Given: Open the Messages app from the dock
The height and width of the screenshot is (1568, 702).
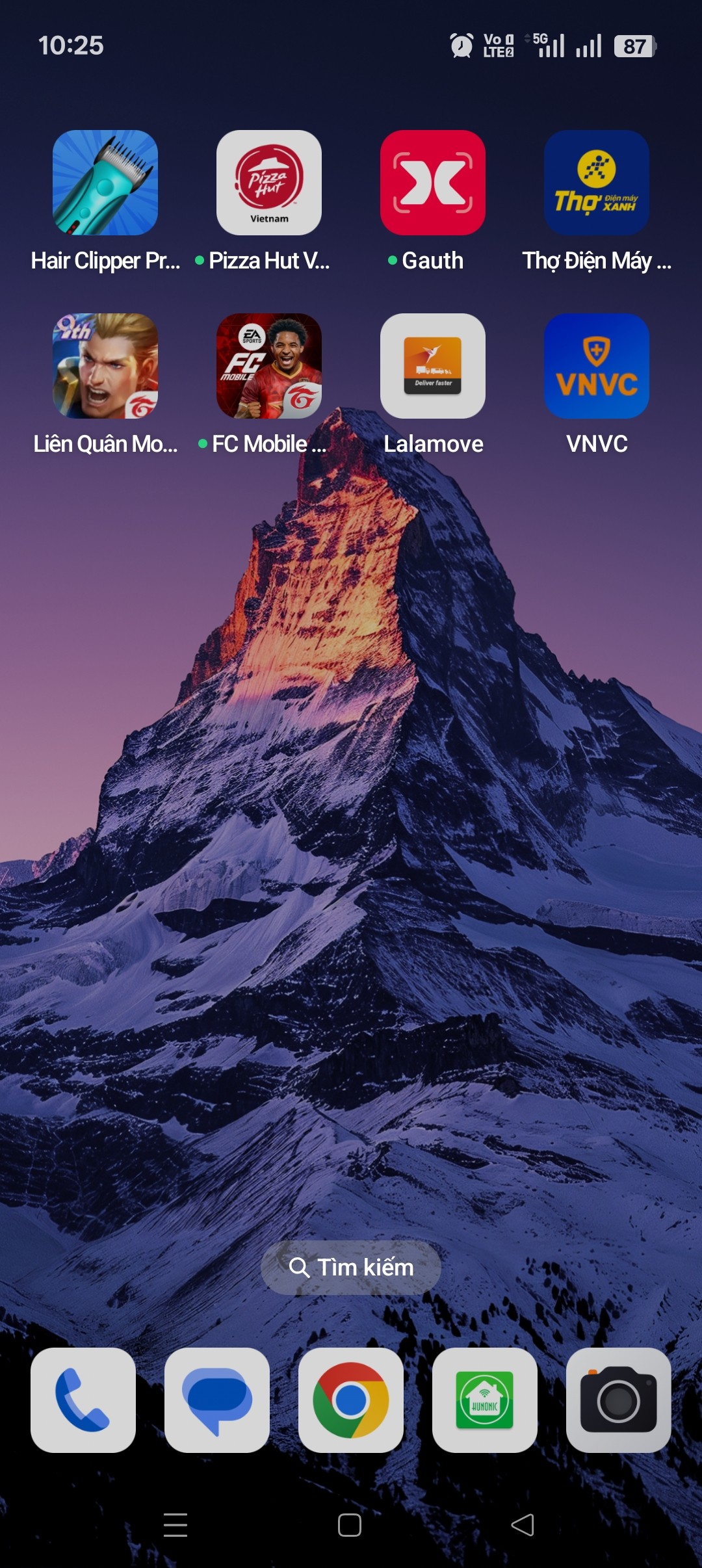Looking at the screenshot, I should 217,1400.
